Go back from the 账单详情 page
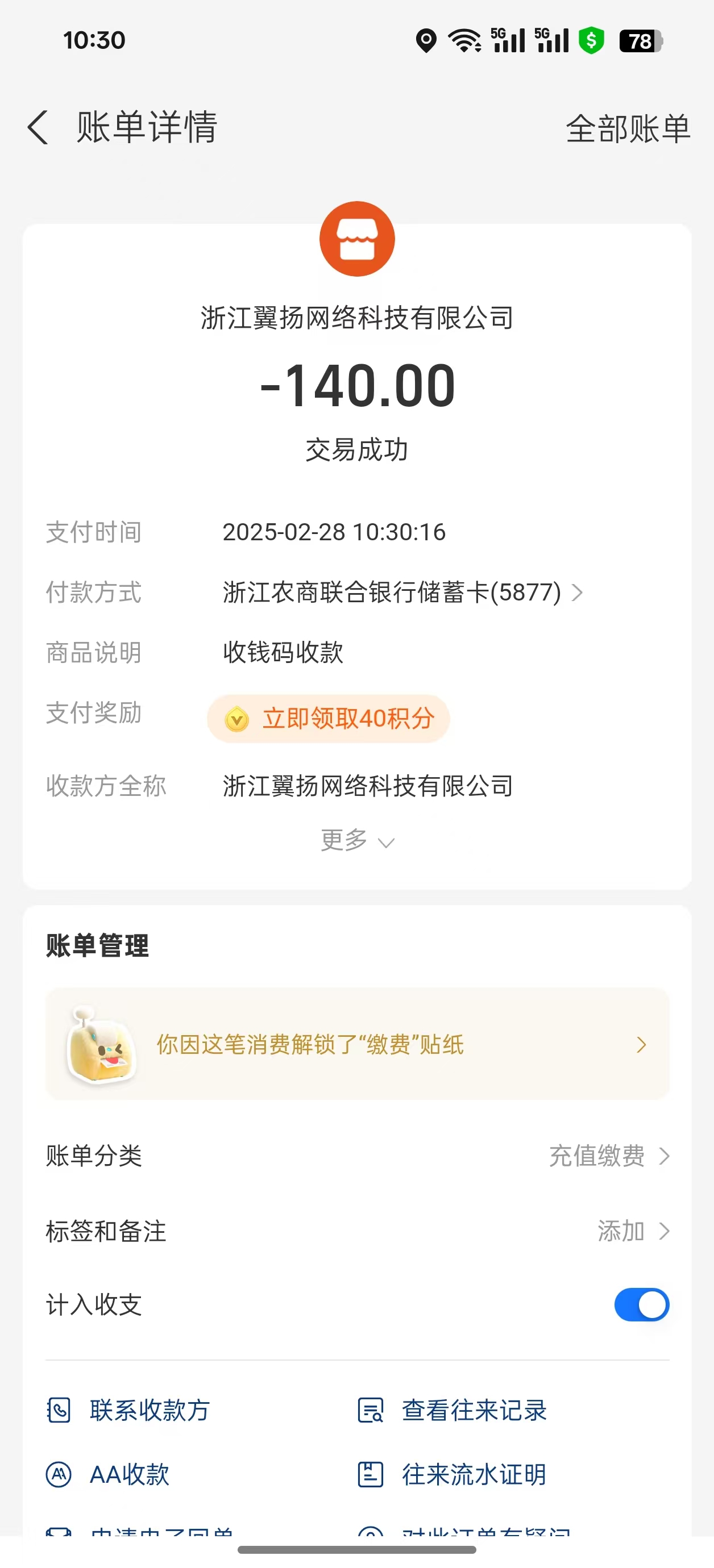 (38, 128)
